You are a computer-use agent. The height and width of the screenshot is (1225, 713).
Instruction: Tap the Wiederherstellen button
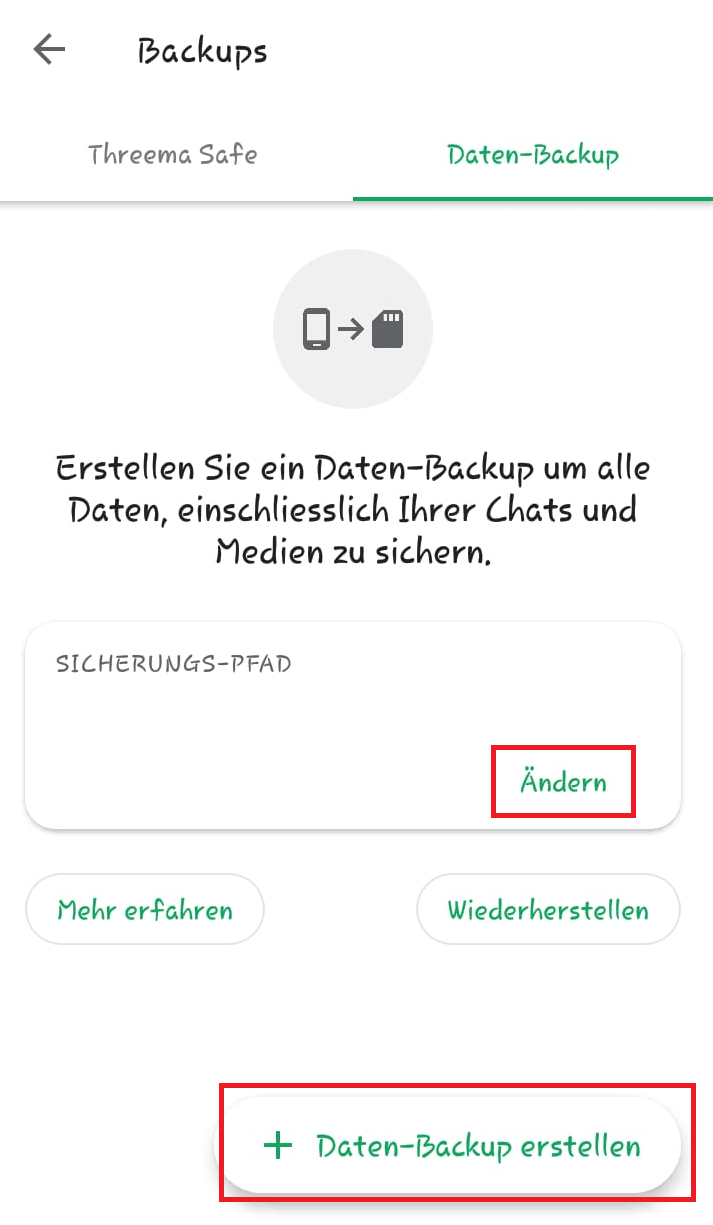(x=548, y=910)
